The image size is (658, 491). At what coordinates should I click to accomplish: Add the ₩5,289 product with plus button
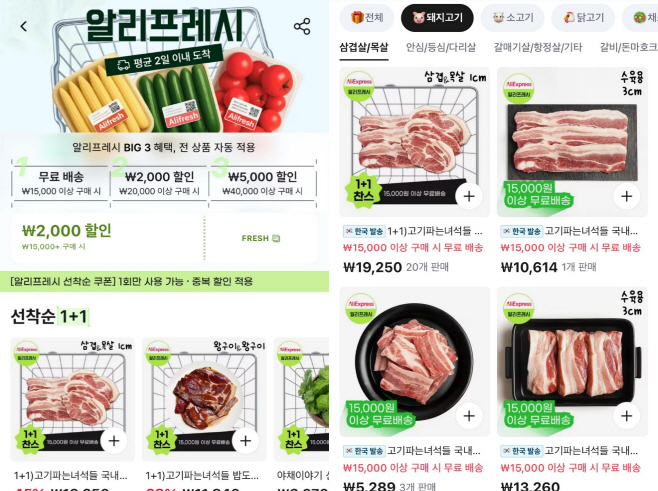[470, 416]
